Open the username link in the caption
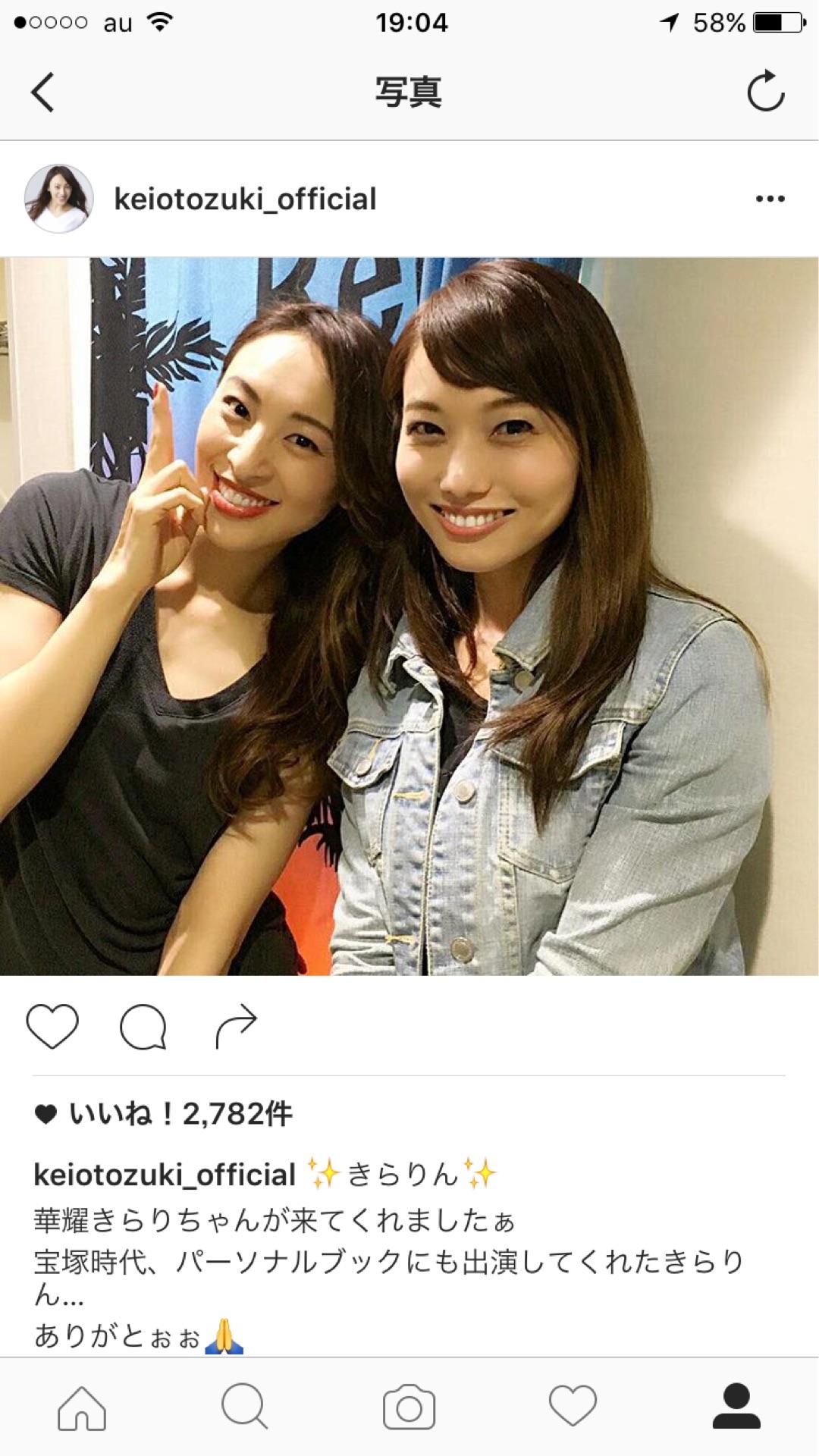This screenshot has width=819, height=1456. [165, 1175]
